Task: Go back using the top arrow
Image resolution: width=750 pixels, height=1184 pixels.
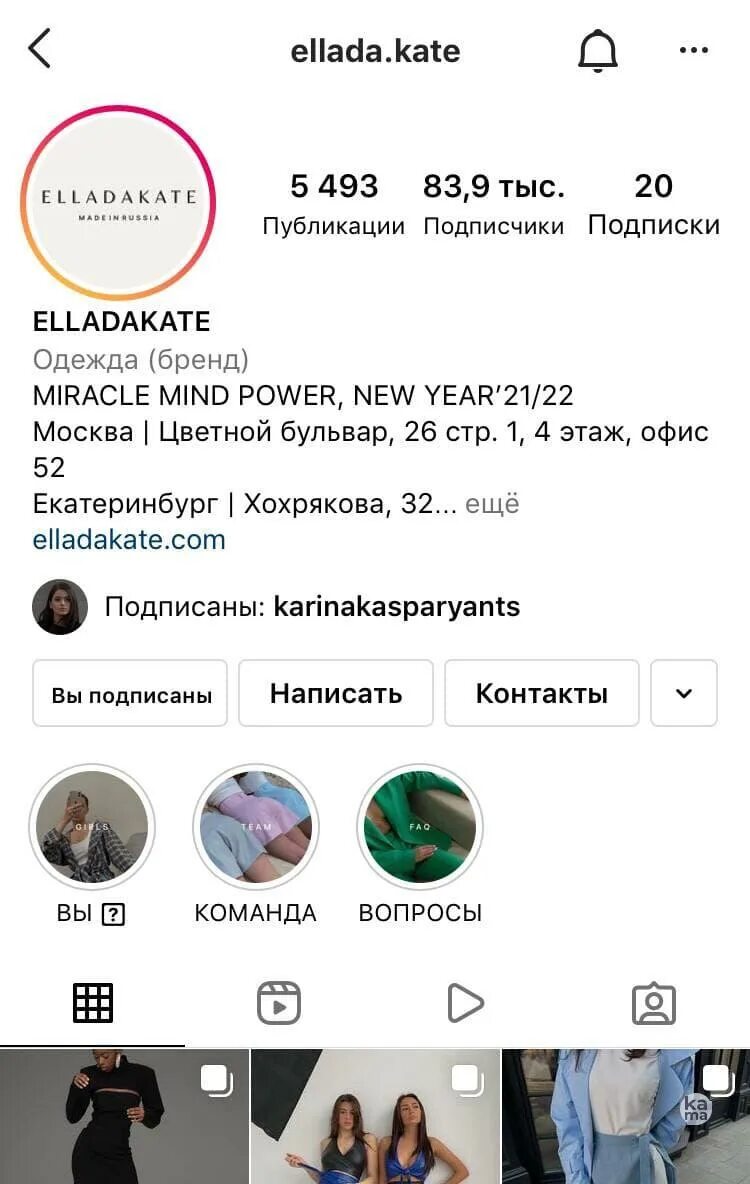Action: click(40, 49)
